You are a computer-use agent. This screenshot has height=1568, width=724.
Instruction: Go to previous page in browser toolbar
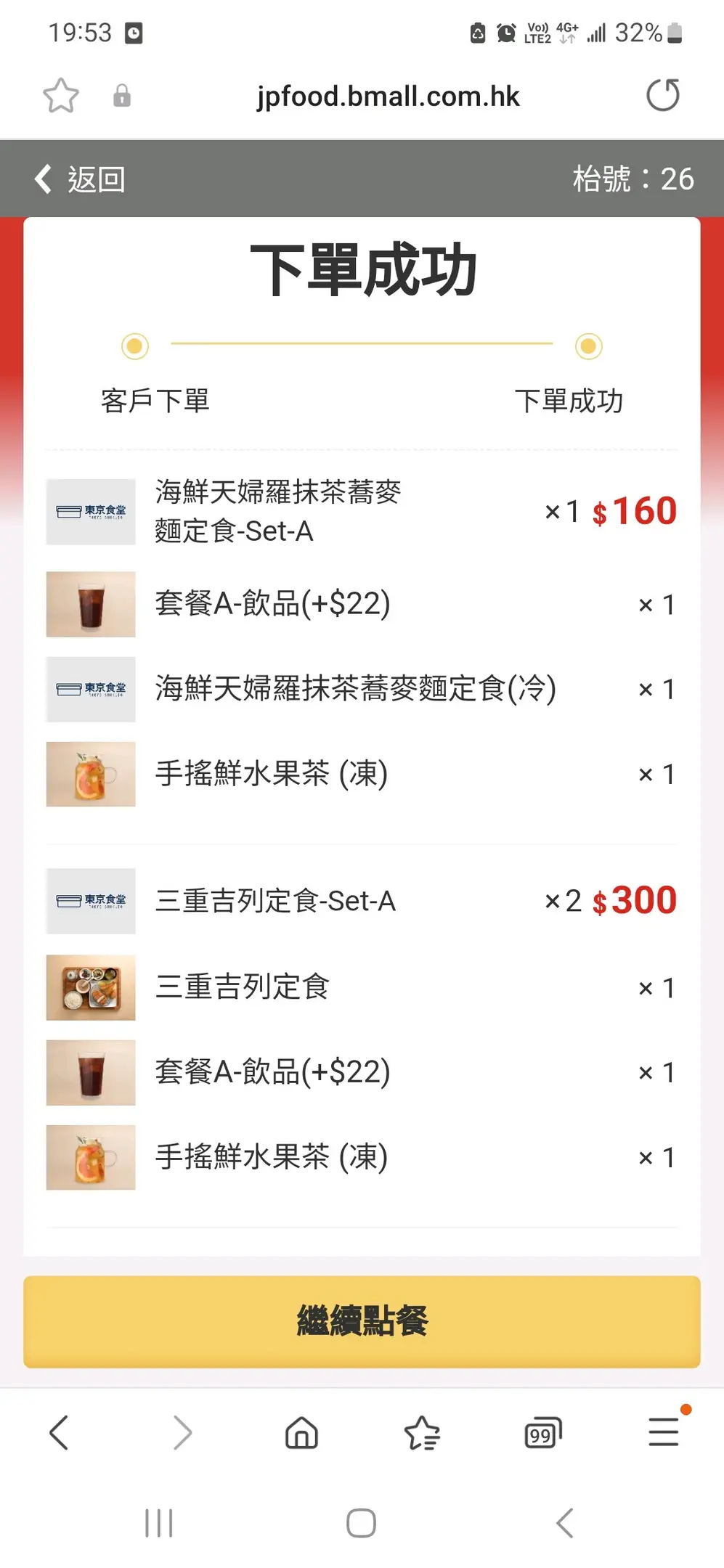[x=60, y=1434]
